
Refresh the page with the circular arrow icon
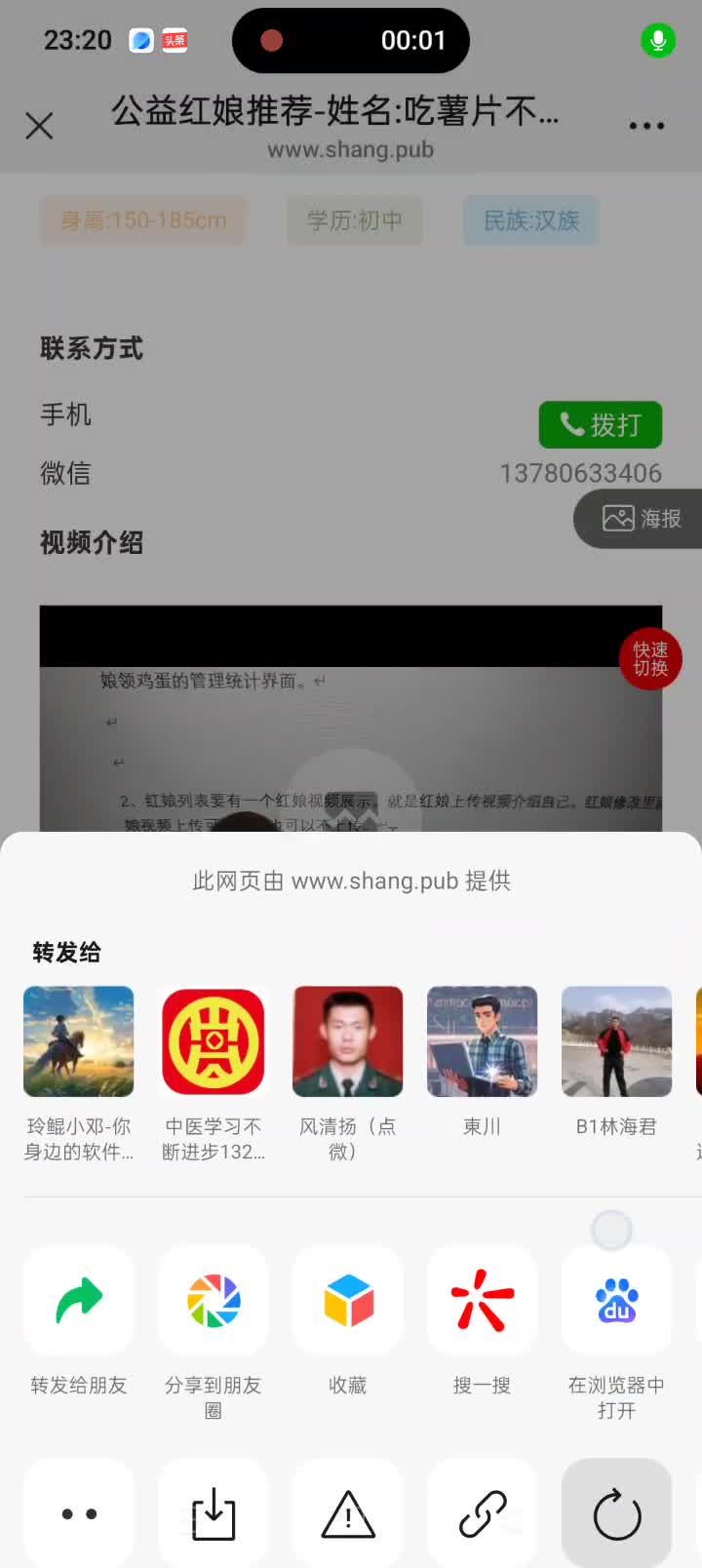pos(616,1513)
